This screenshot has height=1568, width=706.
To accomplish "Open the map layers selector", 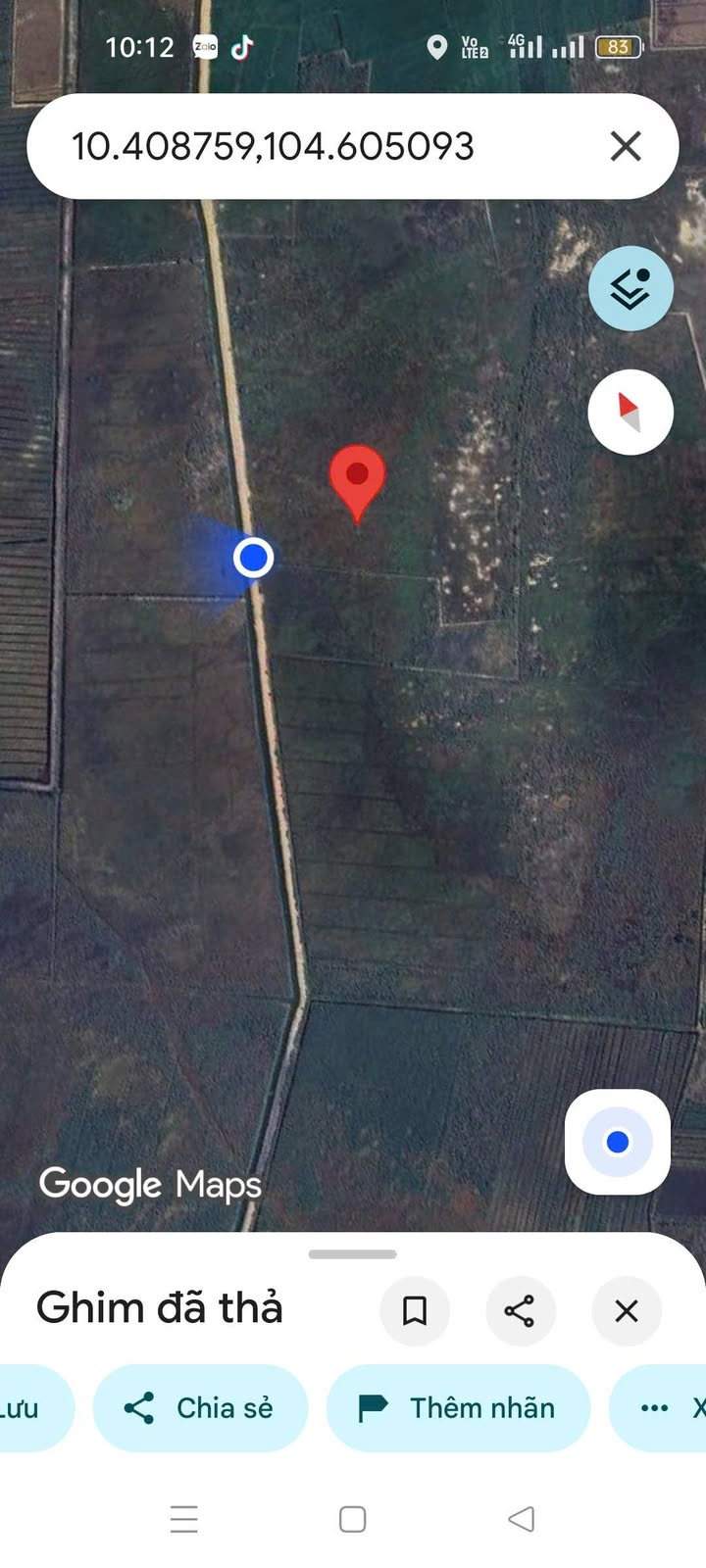I will (630, 288).
